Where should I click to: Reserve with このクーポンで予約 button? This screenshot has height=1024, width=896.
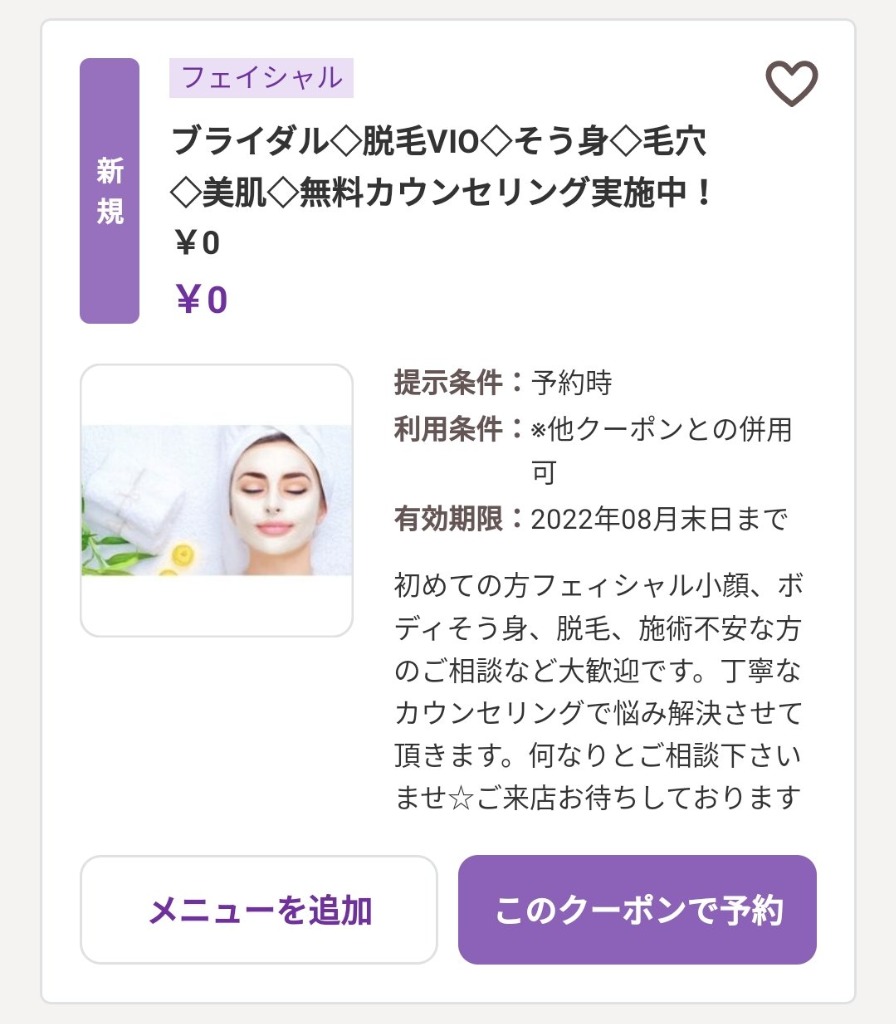coord(637,910)
